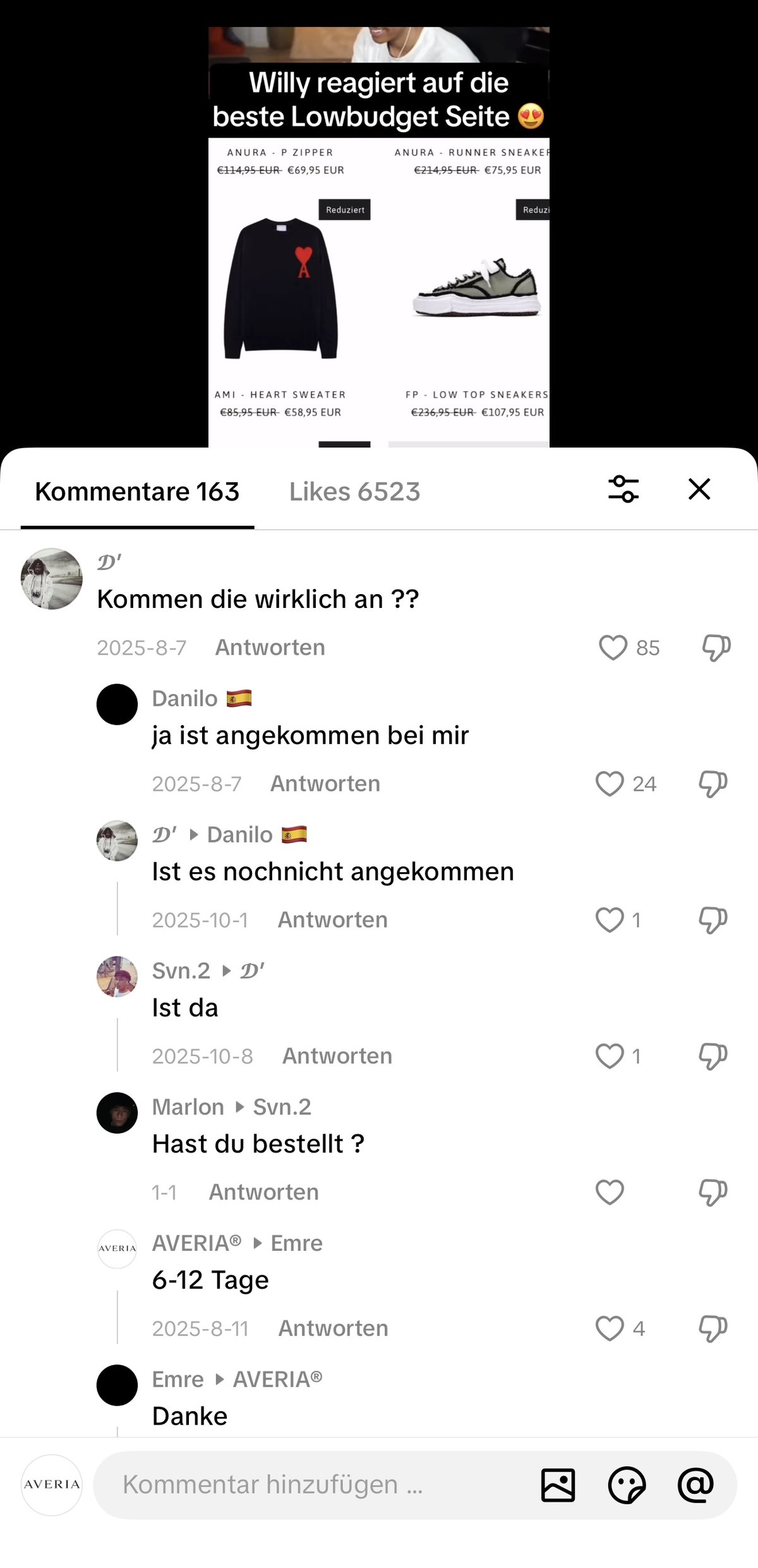This screenshot has height=1568, width=758.
Task: Dislike the comment "Kommen die wirklich an ??"
Action: (x=716, y=648)
